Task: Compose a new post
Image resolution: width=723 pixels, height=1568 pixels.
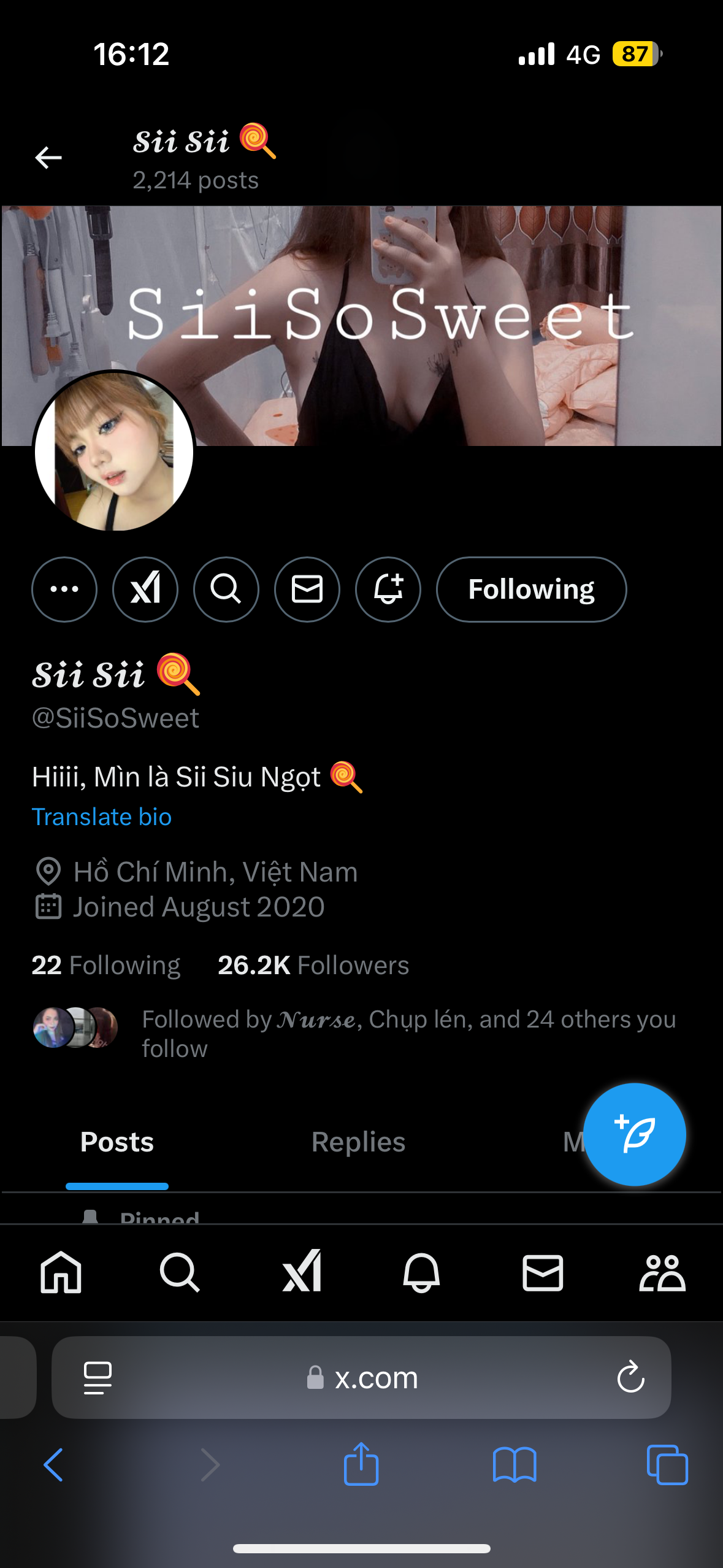Action: (634, 1134)
